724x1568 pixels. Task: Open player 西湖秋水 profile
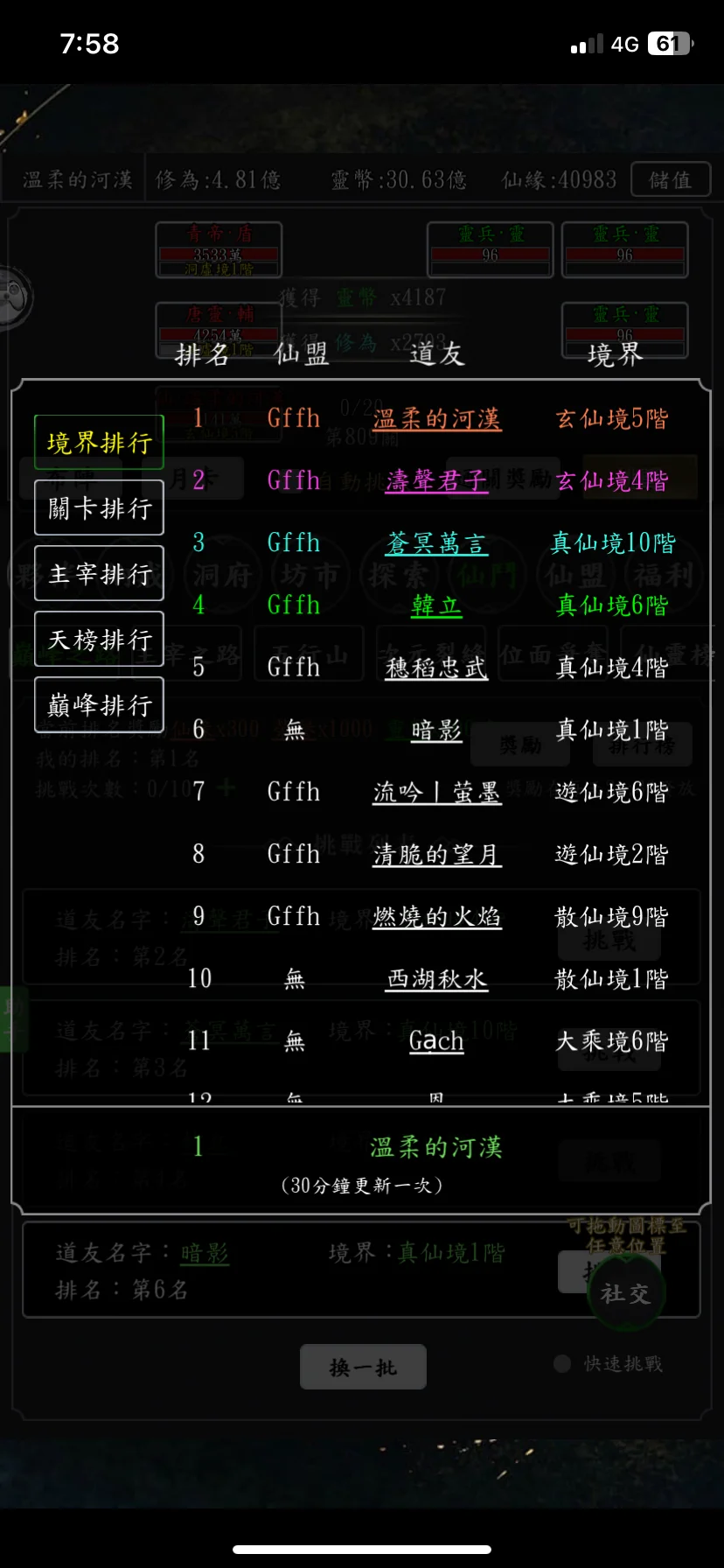(x=436, y=978)
